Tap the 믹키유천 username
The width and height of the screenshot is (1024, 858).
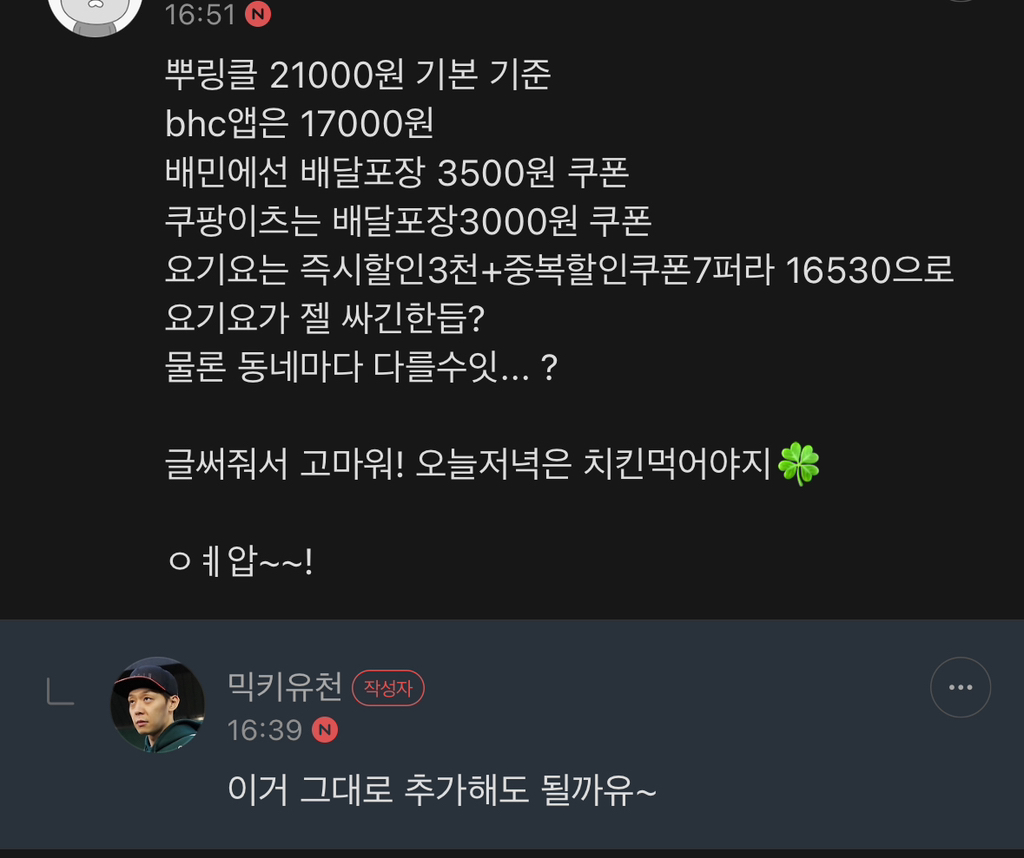[x=285, y=686]
